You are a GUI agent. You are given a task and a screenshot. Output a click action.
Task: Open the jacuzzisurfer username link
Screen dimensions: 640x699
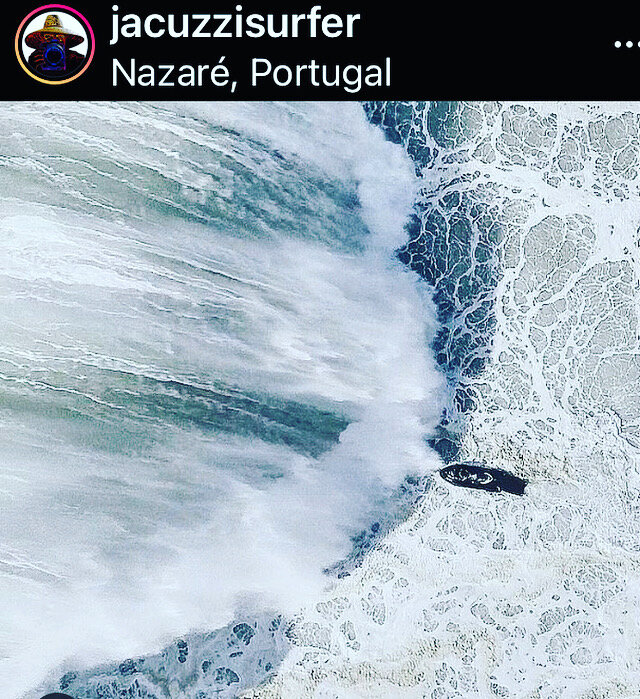tap(234, 23)
